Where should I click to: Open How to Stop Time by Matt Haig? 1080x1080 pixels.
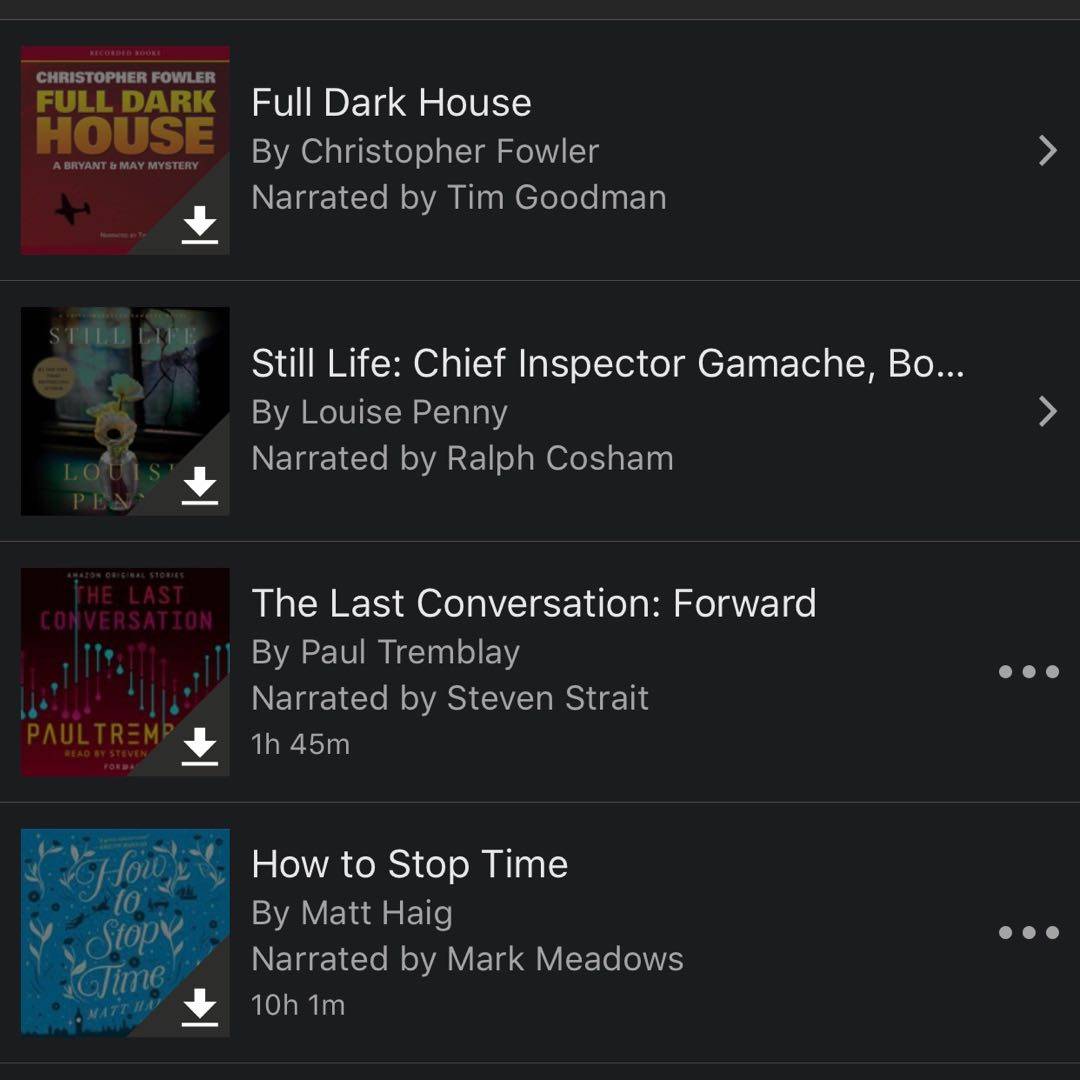pyautogui.click(x=410, y=865)
